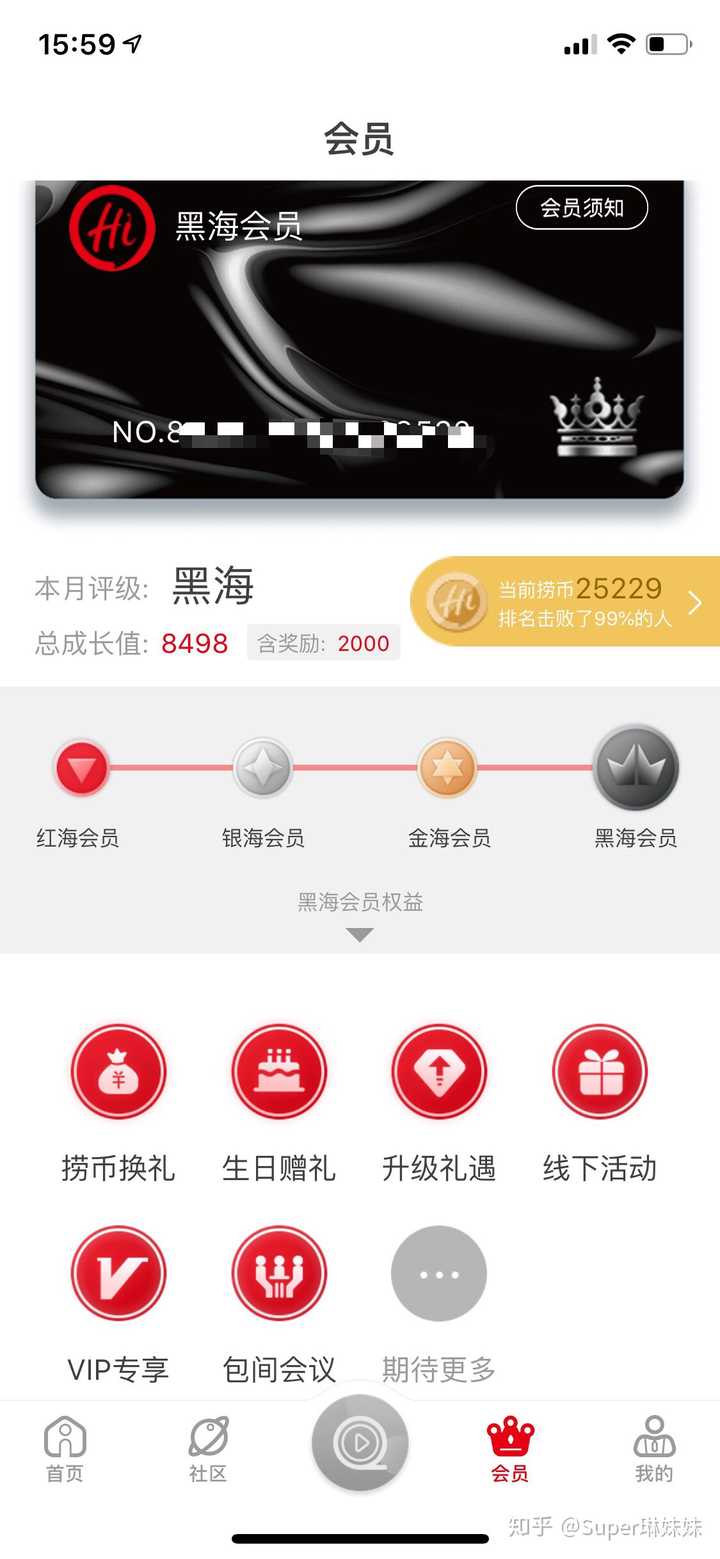Select the 银海会员 tier
The height and width of the screenshot is (1559, 720).
(262, 770)
